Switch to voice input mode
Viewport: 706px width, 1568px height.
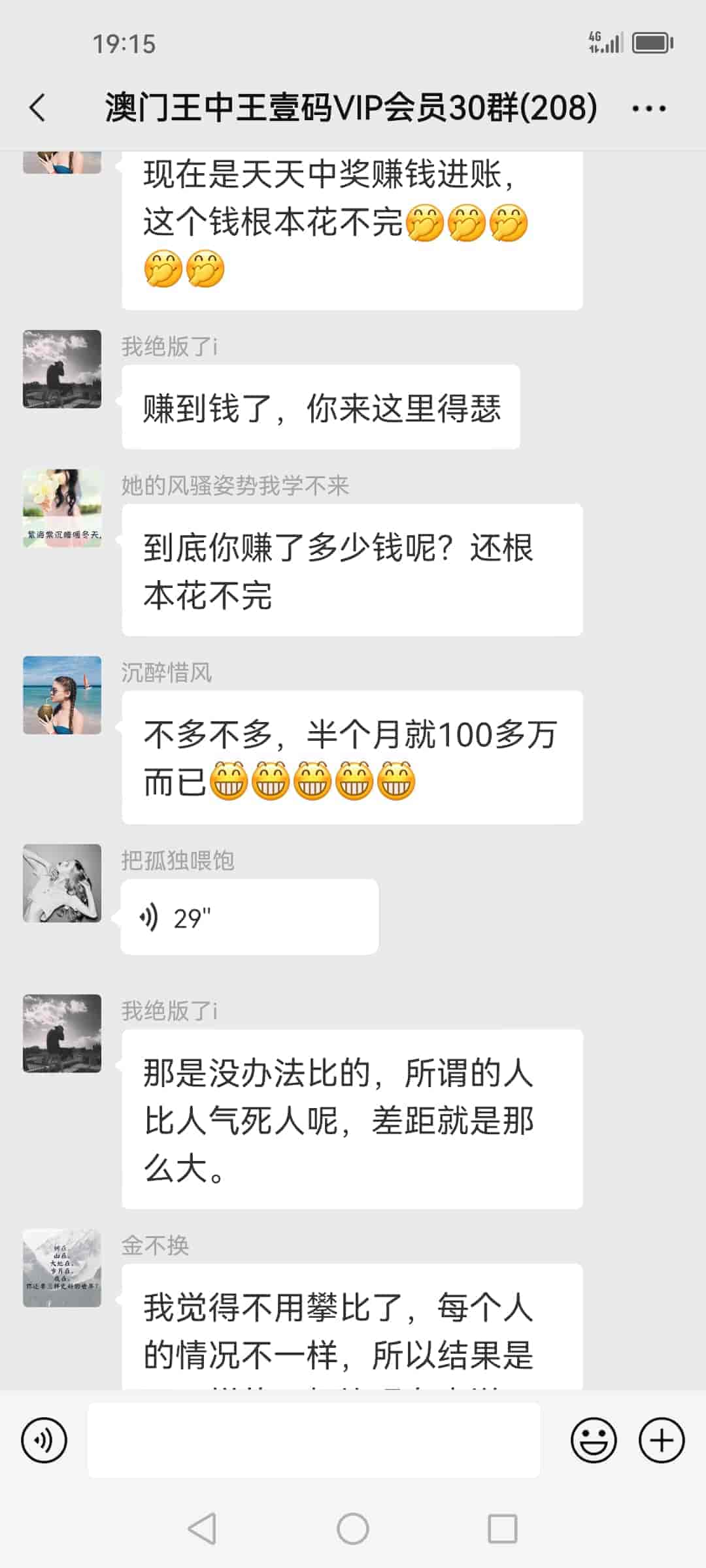coord(44,1440)
